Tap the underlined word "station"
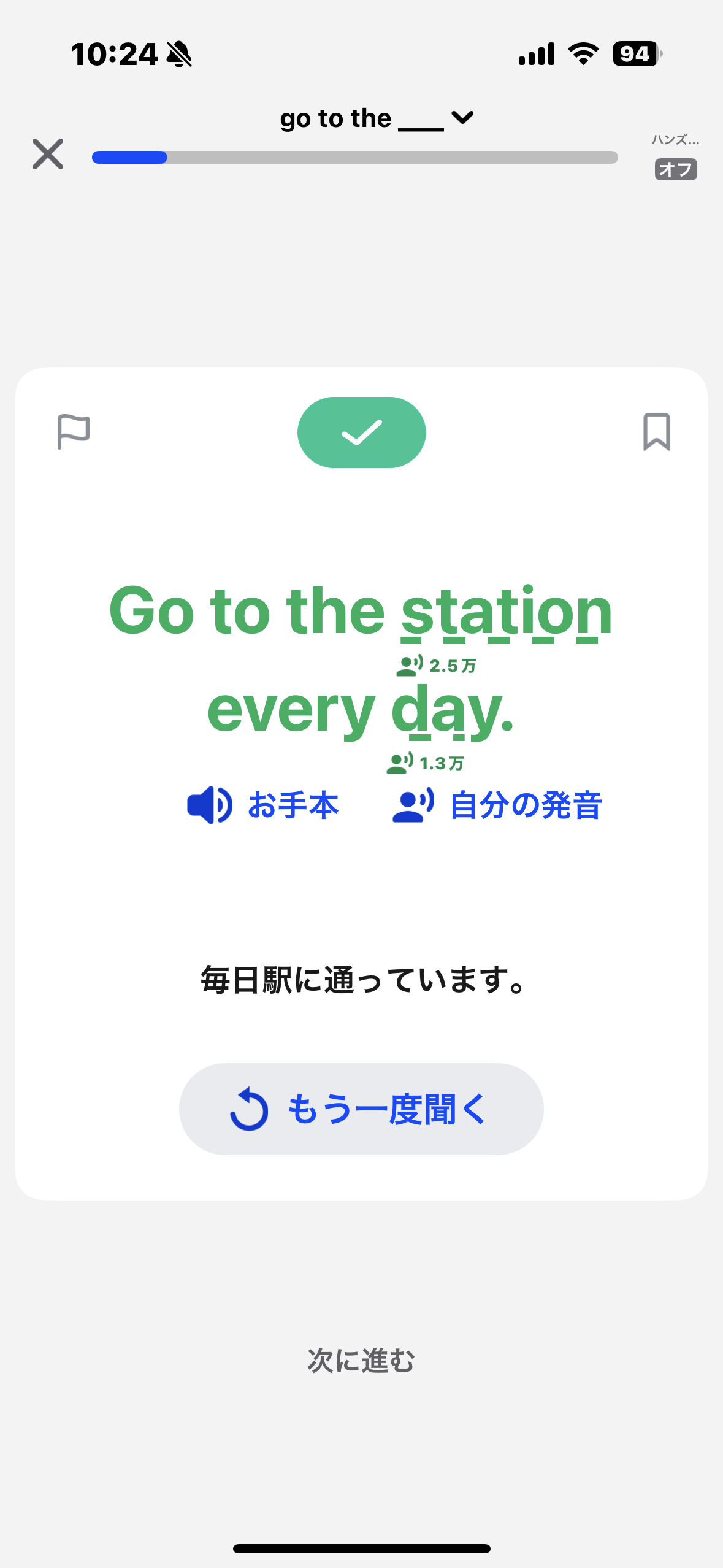Viewport: 723px width, 1568px height. tap(507, 612)
